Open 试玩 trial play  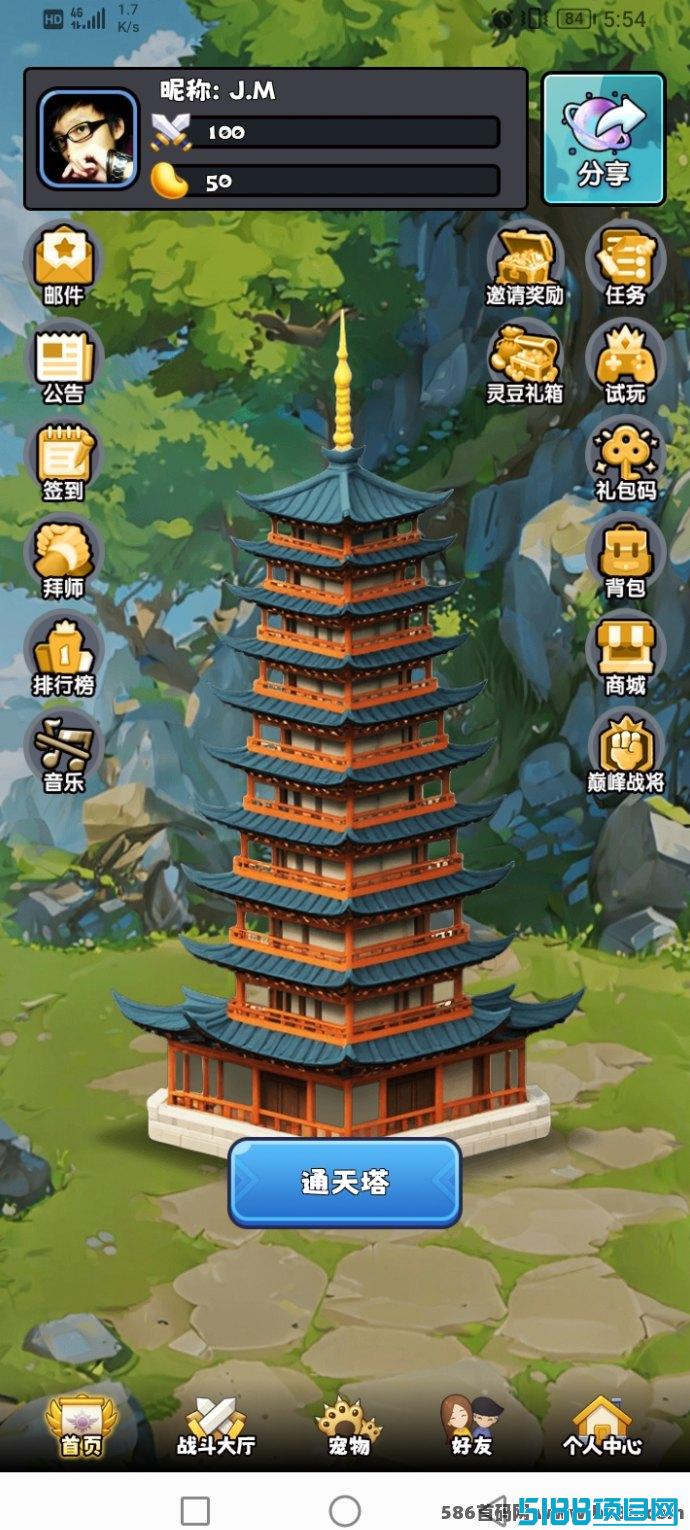pos(626,362)
